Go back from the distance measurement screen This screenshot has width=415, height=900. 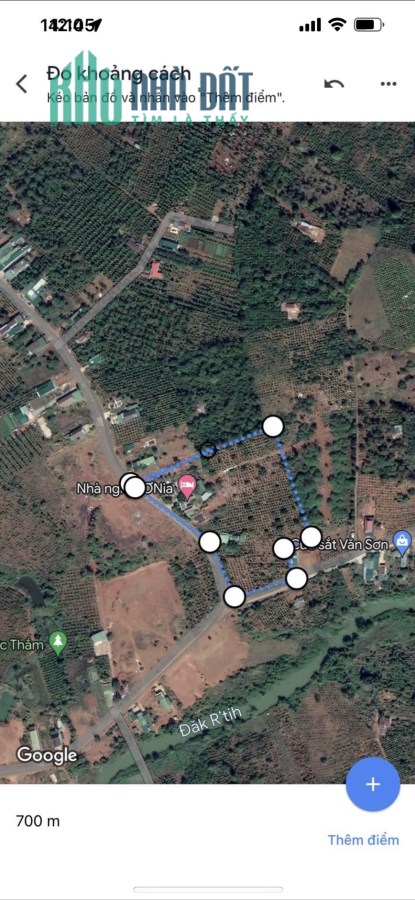point(21,84)
